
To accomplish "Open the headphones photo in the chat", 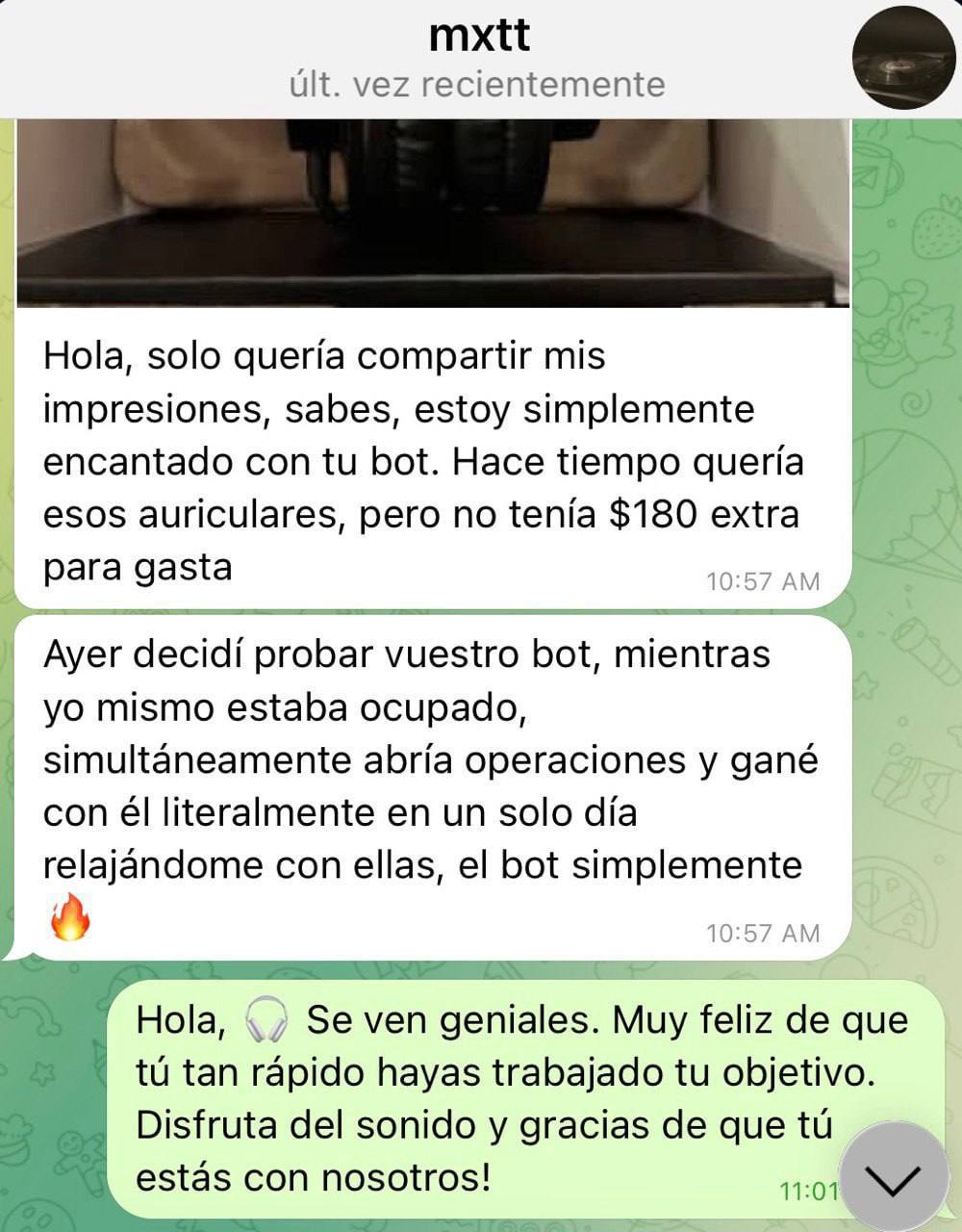I will click(x=433, y=212).
